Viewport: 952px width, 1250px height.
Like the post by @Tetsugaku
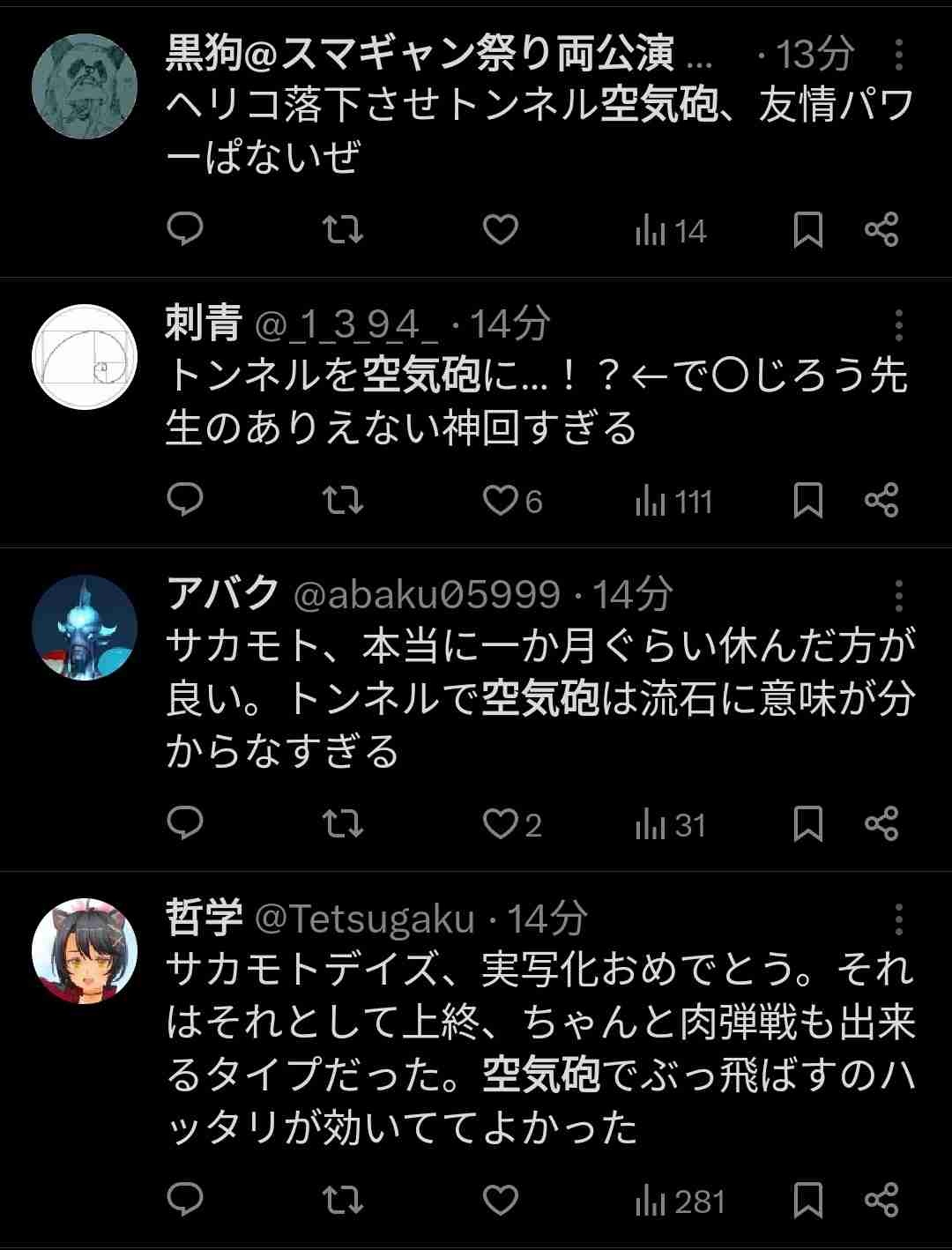501,1200
